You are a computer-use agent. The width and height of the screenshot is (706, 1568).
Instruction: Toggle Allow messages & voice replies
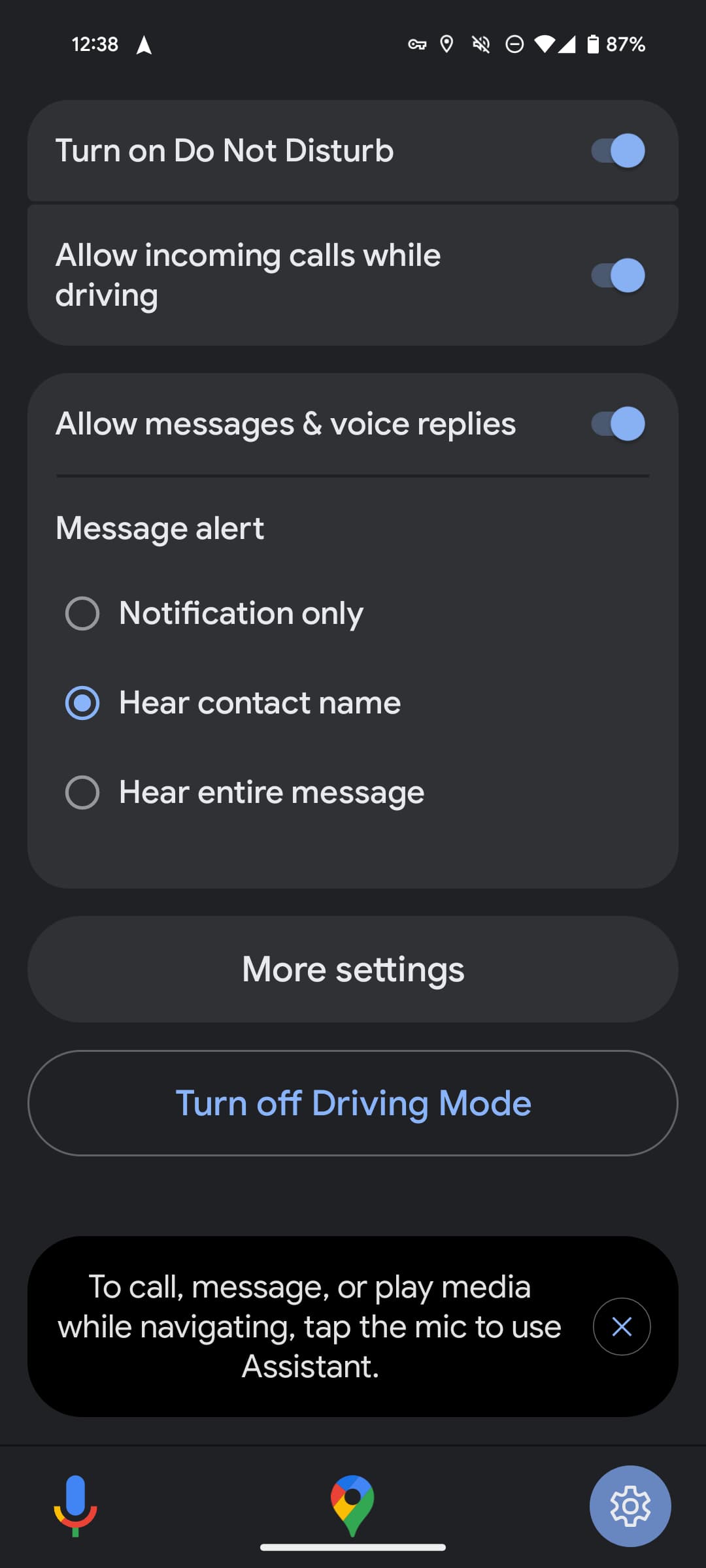(x=616, y=423)
